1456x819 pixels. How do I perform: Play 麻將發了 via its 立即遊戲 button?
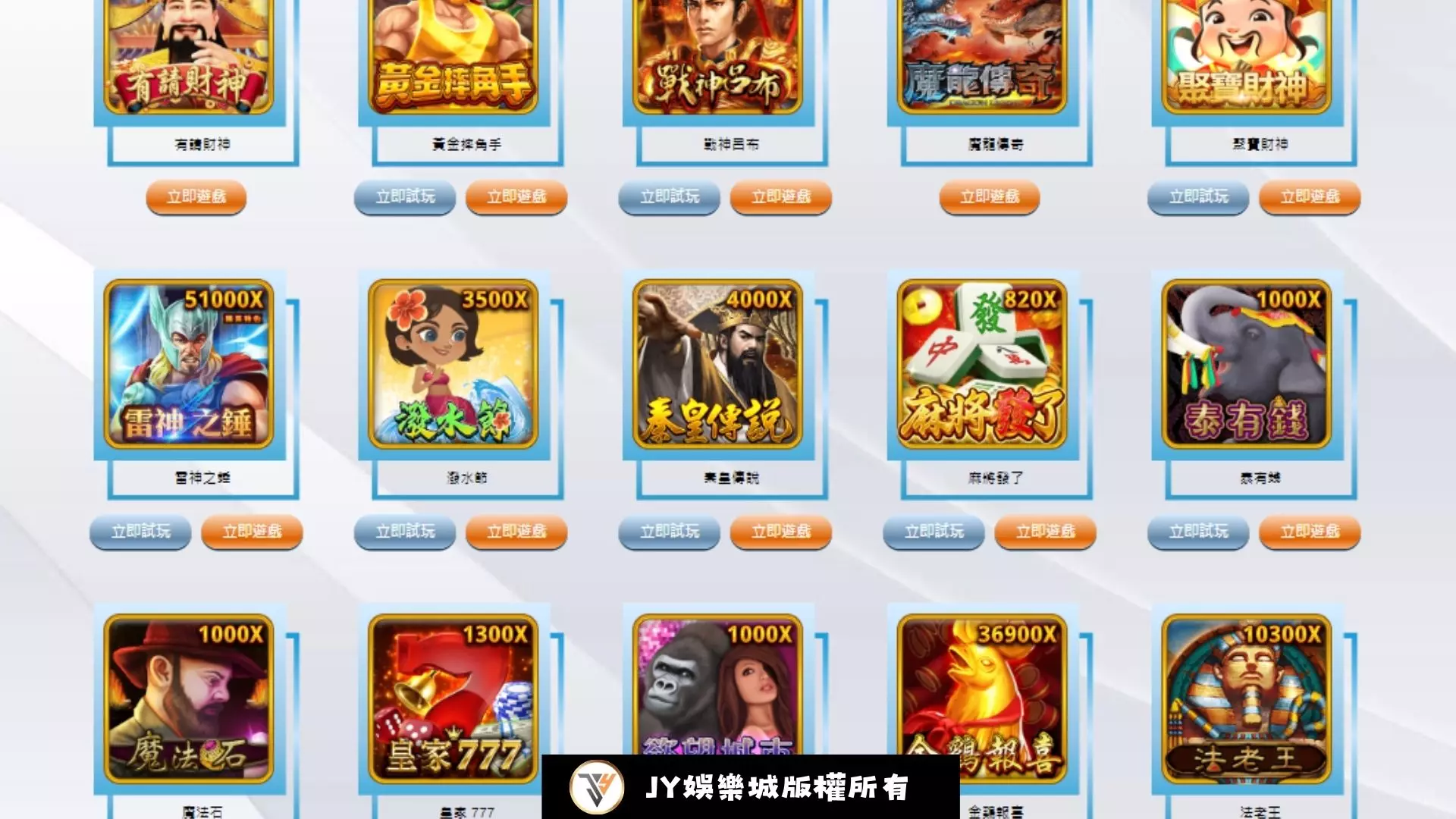(1045, 532)
